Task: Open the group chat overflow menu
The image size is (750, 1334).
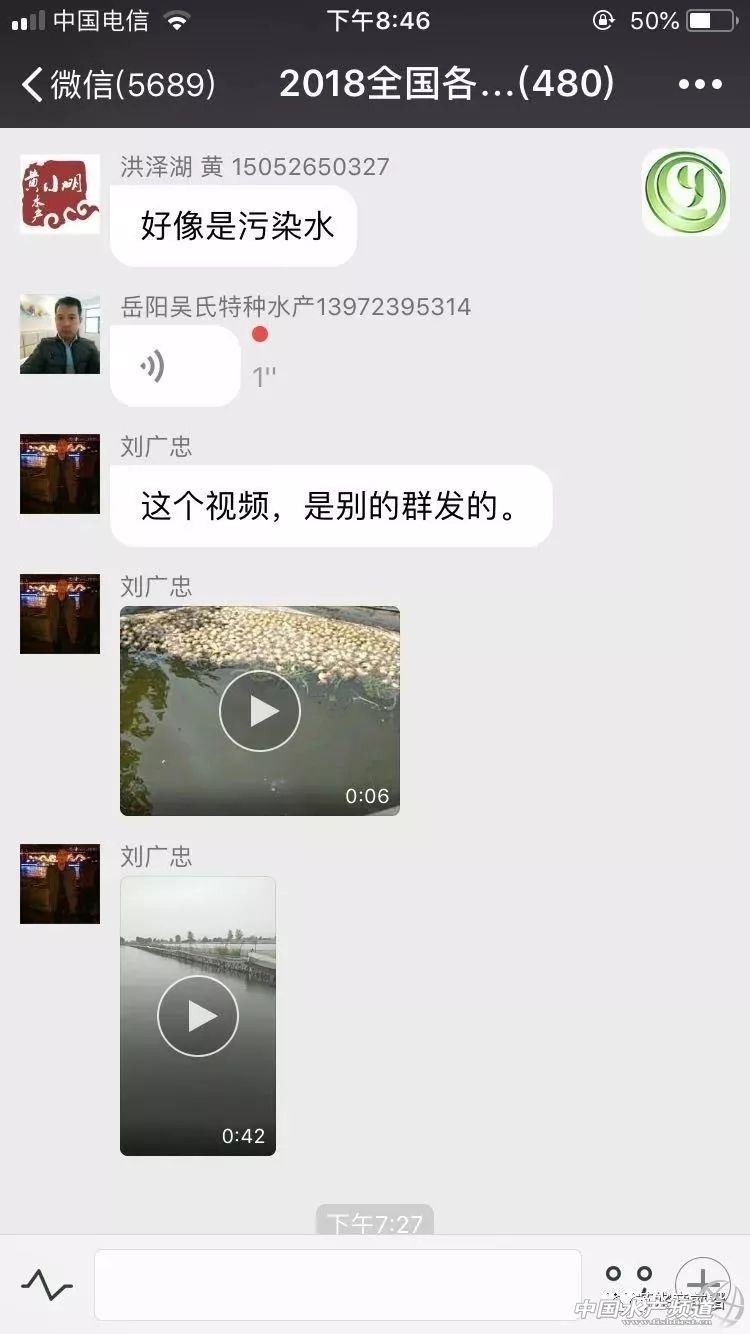Action: pyautogui.click(x=700, y=85)
